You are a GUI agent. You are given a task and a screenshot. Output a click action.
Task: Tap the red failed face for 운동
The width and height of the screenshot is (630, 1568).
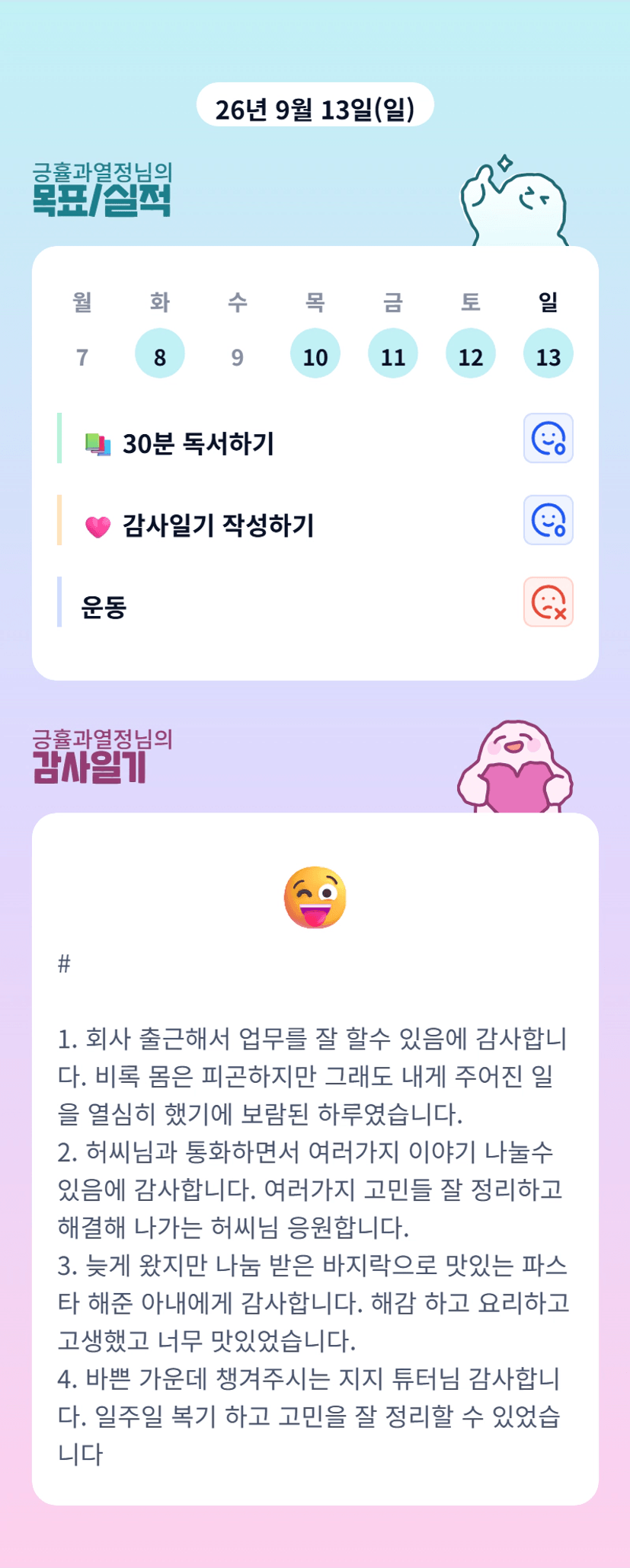coord(548,602)
